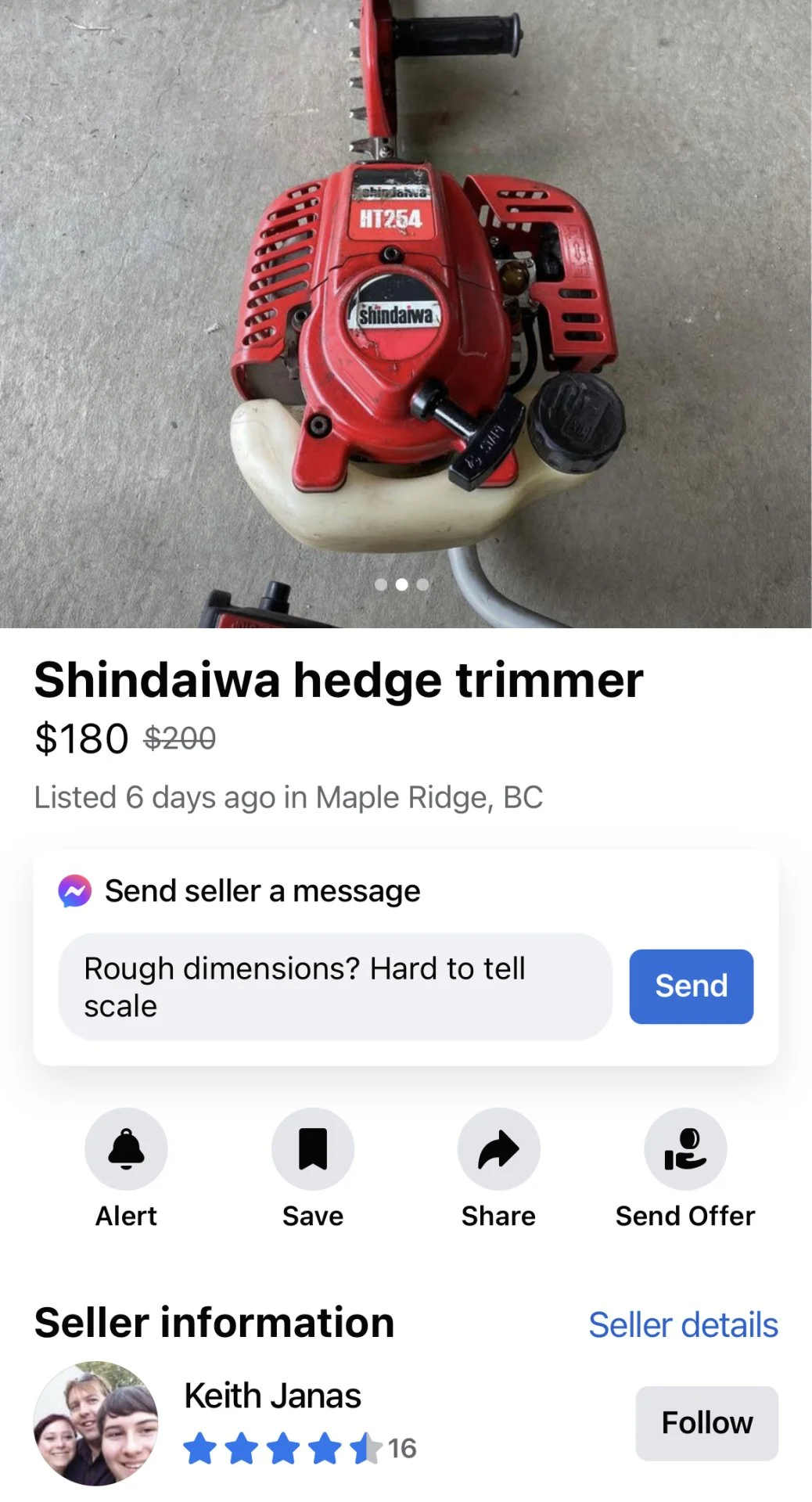
Task: Set an alert for this listing
Action: coord(126,1148)
